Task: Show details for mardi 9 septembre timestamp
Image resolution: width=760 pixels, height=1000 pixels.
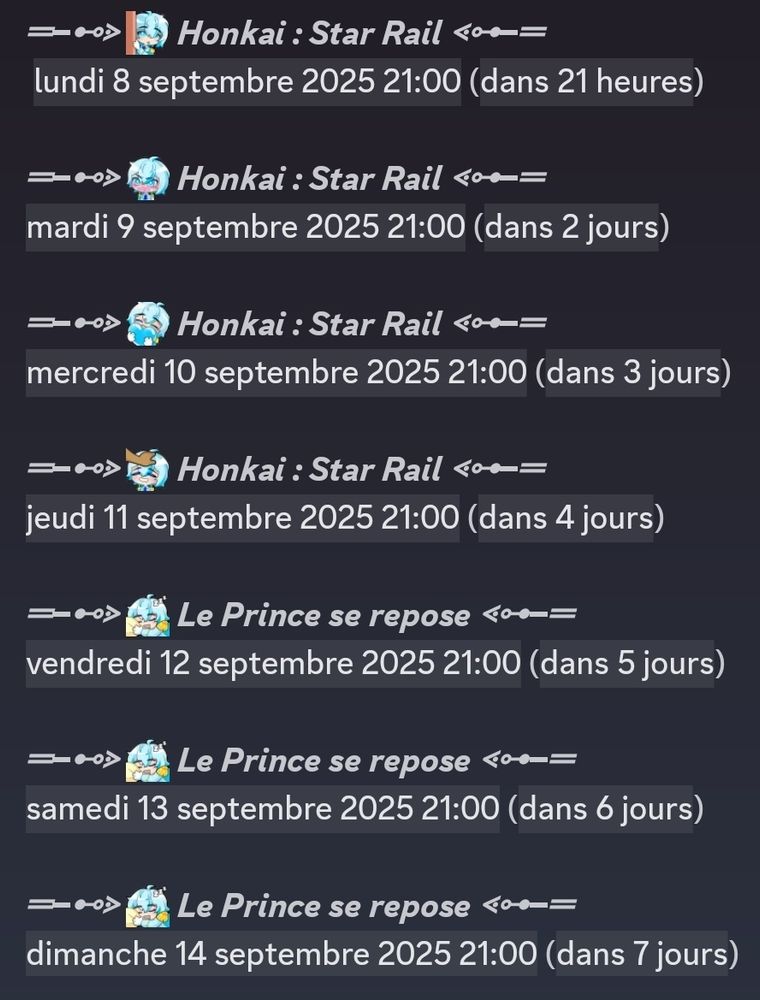Action: (x=245, y=227)
